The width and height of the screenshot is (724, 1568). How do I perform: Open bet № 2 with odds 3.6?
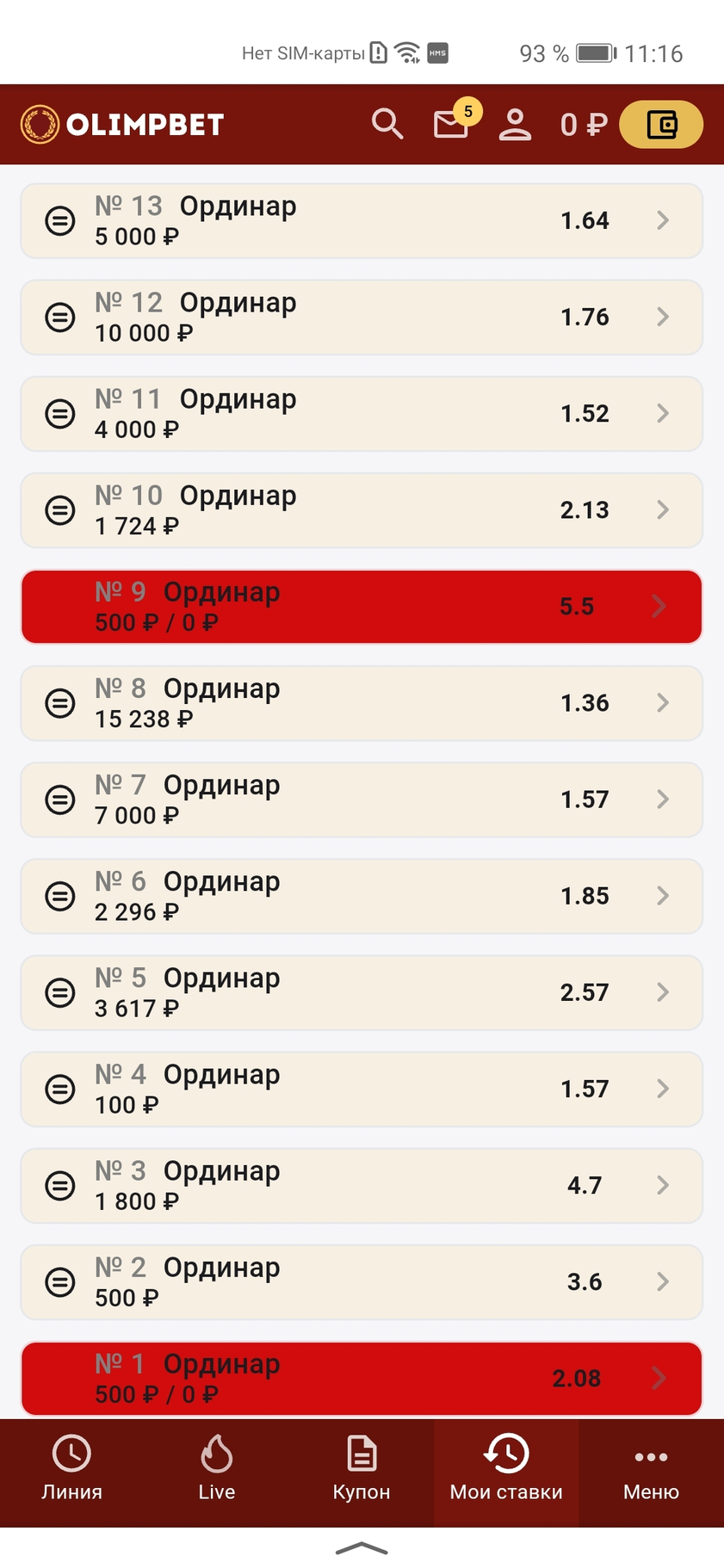362,1281
